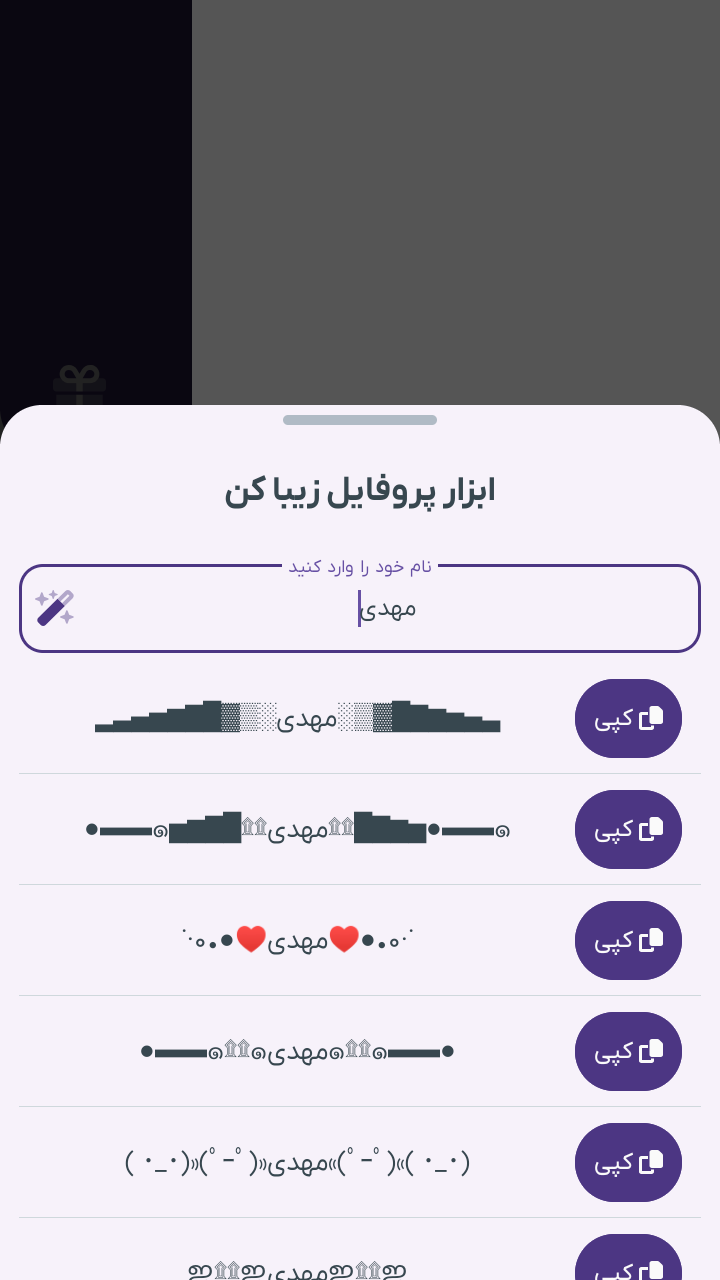Copy the styled name with kaomoji faces

click(628, 1162)
